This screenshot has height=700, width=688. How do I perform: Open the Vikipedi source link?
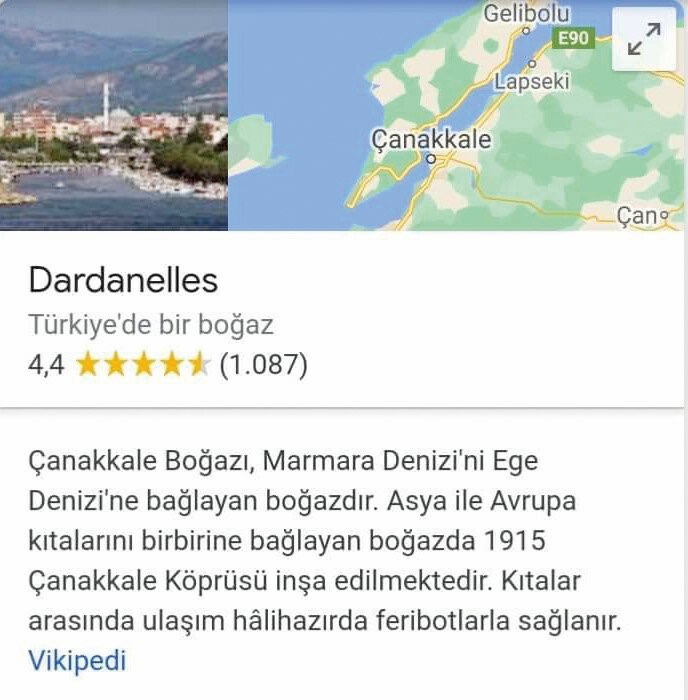pos(77,660)
